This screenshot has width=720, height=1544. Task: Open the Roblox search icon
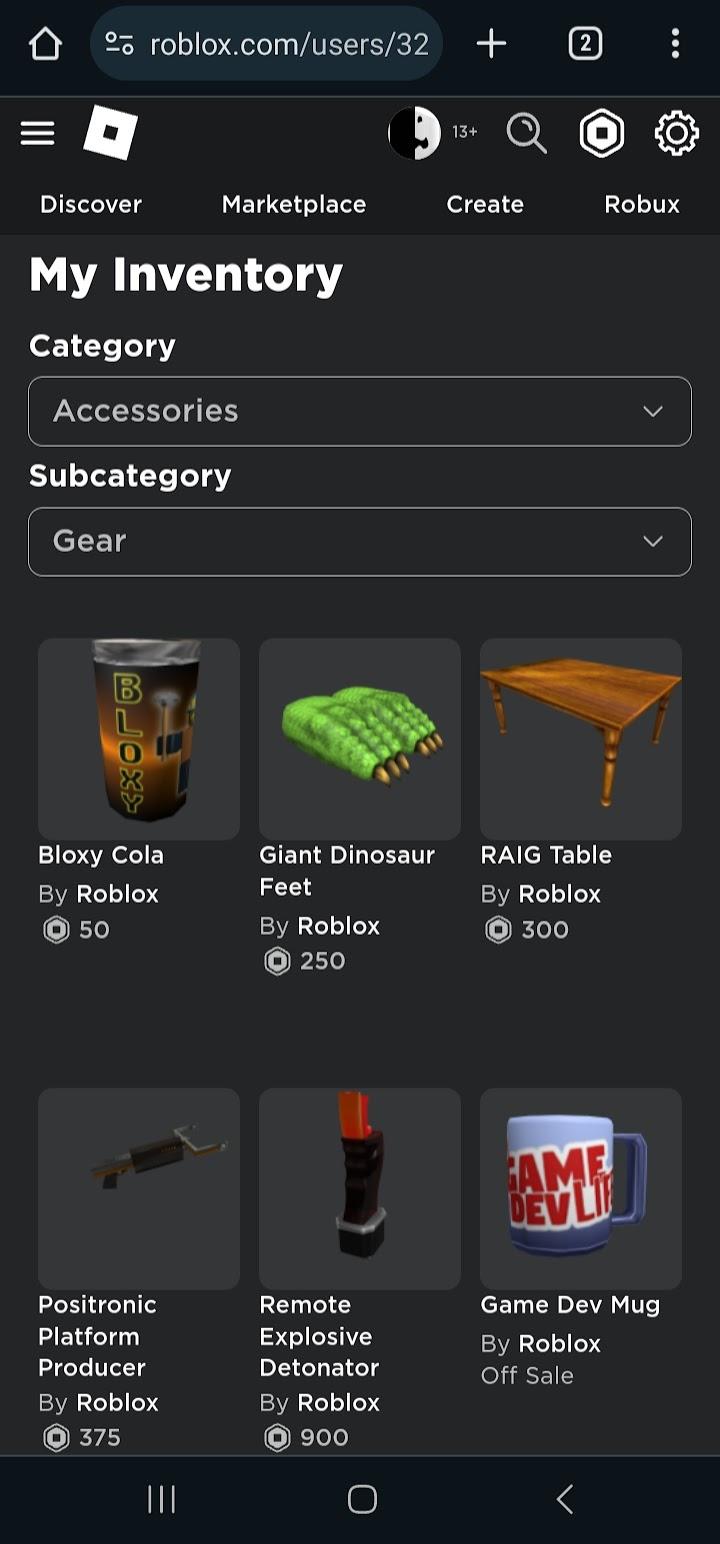tap(526, 133)
